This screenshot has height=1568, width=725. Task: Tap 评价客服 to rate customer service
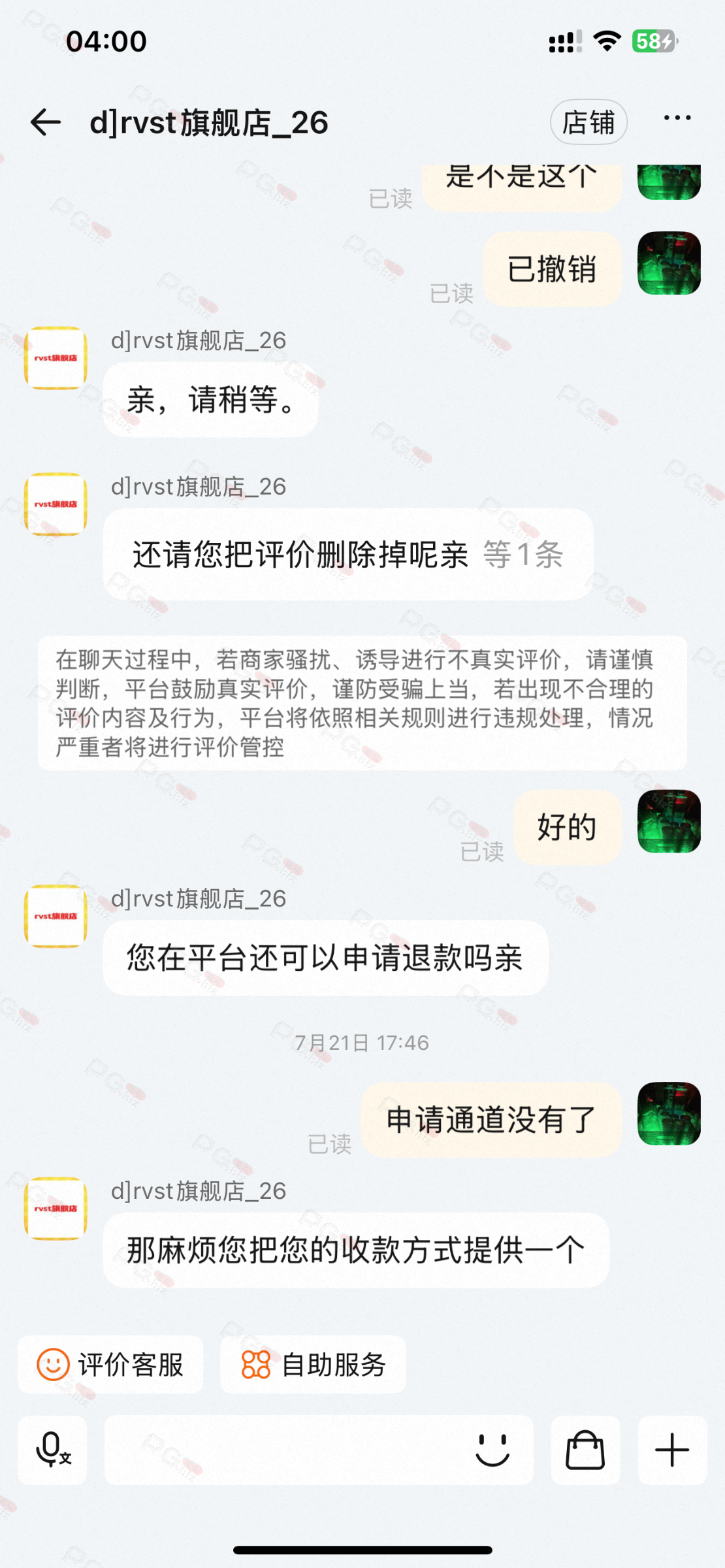[x=110, y=1365]
